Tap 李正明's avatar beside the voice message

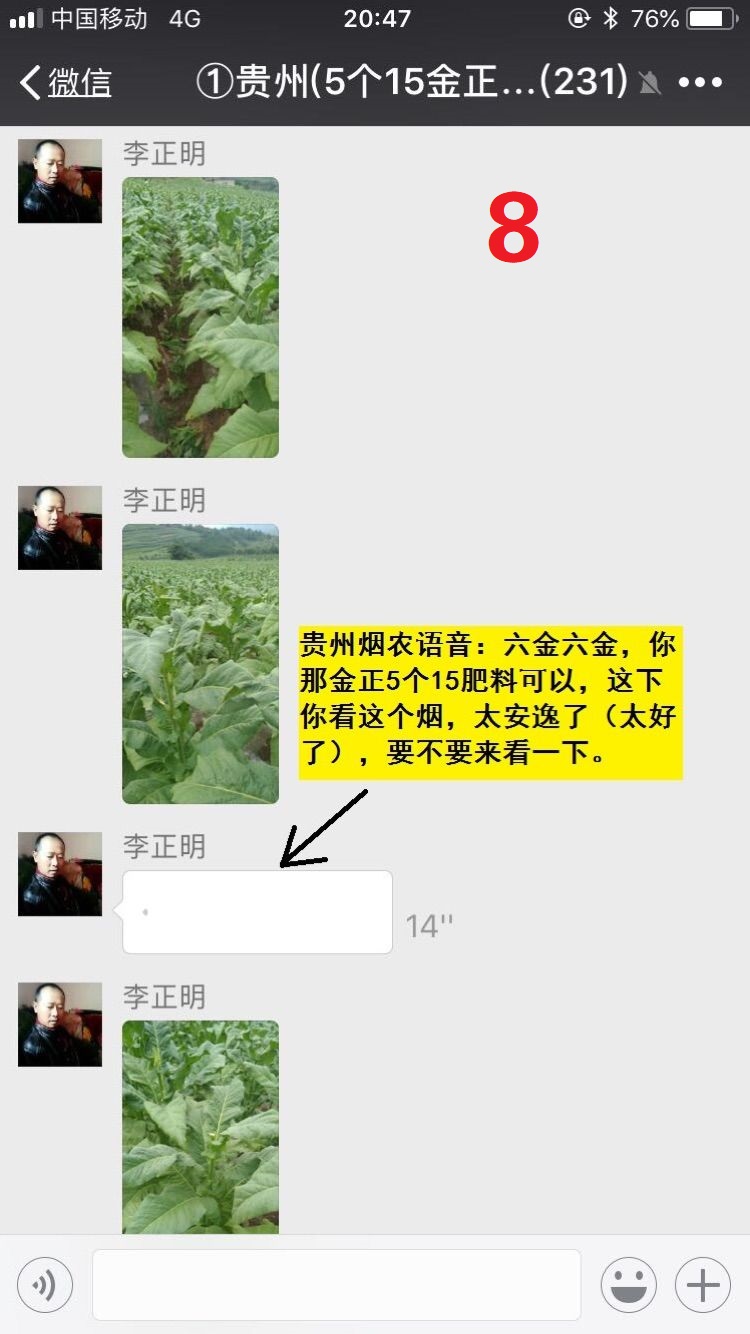point(60,874)
